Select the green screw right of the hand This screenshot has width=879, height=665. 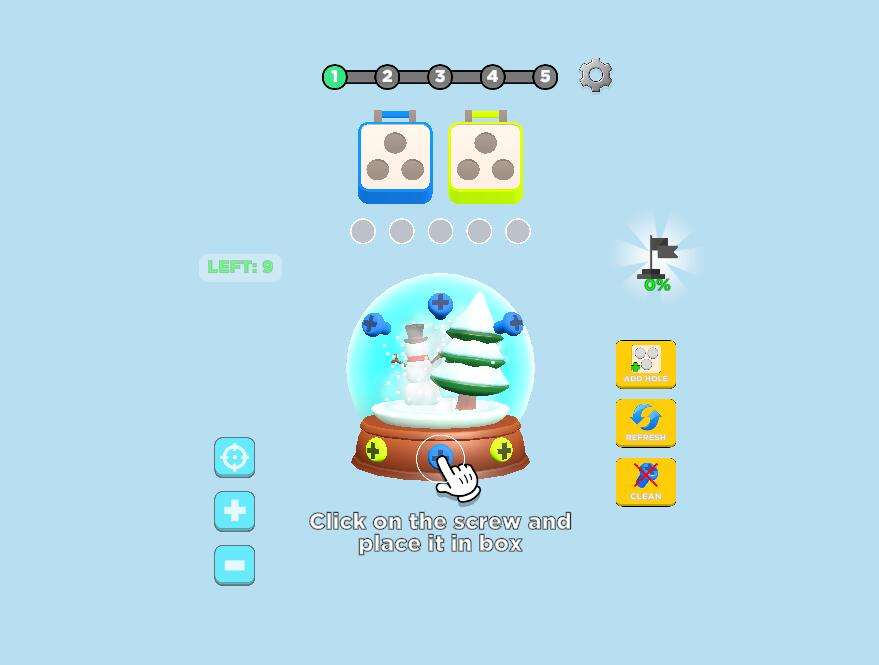tap(502, 451)
